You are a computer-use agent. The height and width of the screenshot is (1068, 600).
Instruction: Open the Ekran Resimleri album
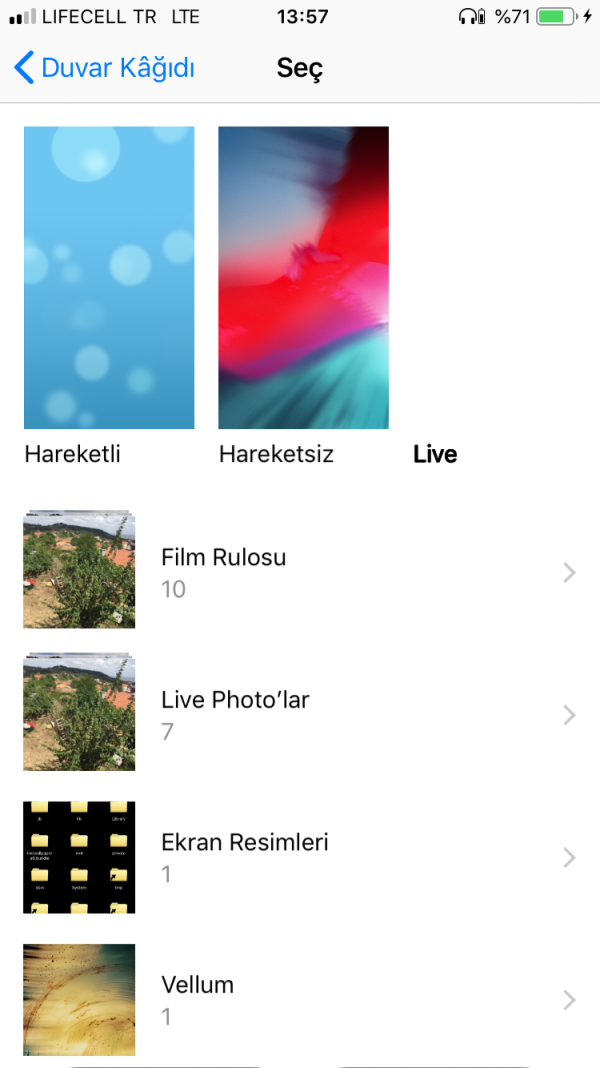pos(300,857)
